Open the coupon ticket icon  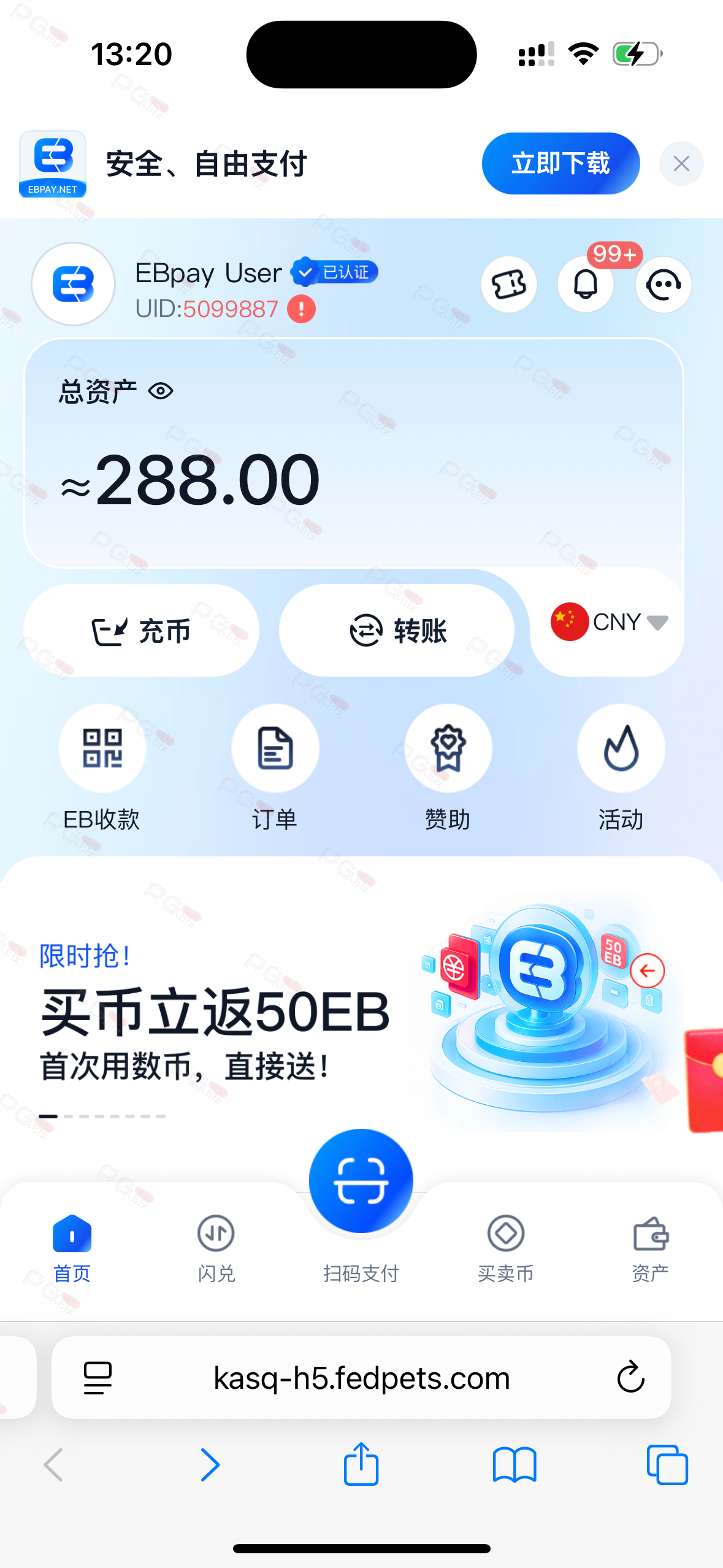click(508, 285)
